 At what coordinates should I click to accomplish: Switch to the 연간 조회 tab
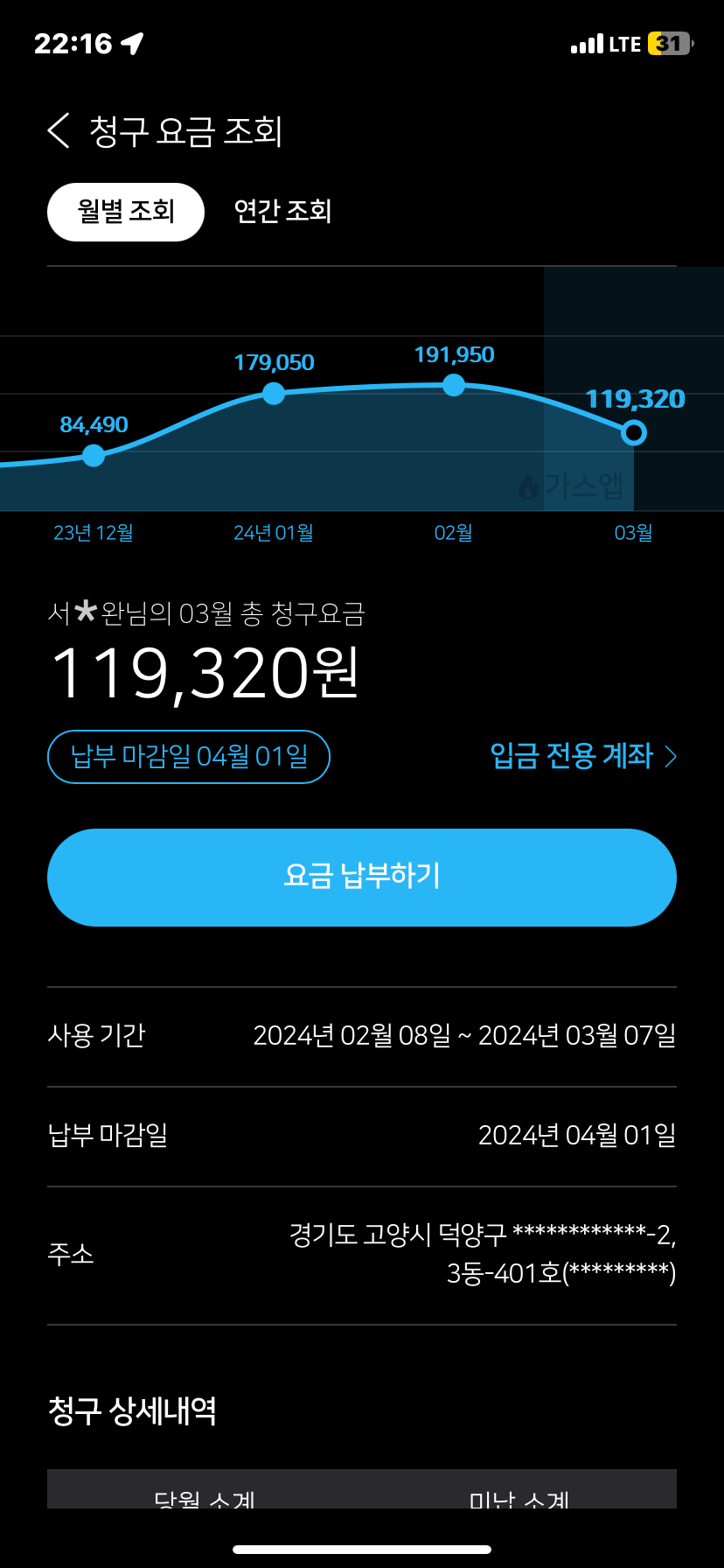[x=282, y=212]
